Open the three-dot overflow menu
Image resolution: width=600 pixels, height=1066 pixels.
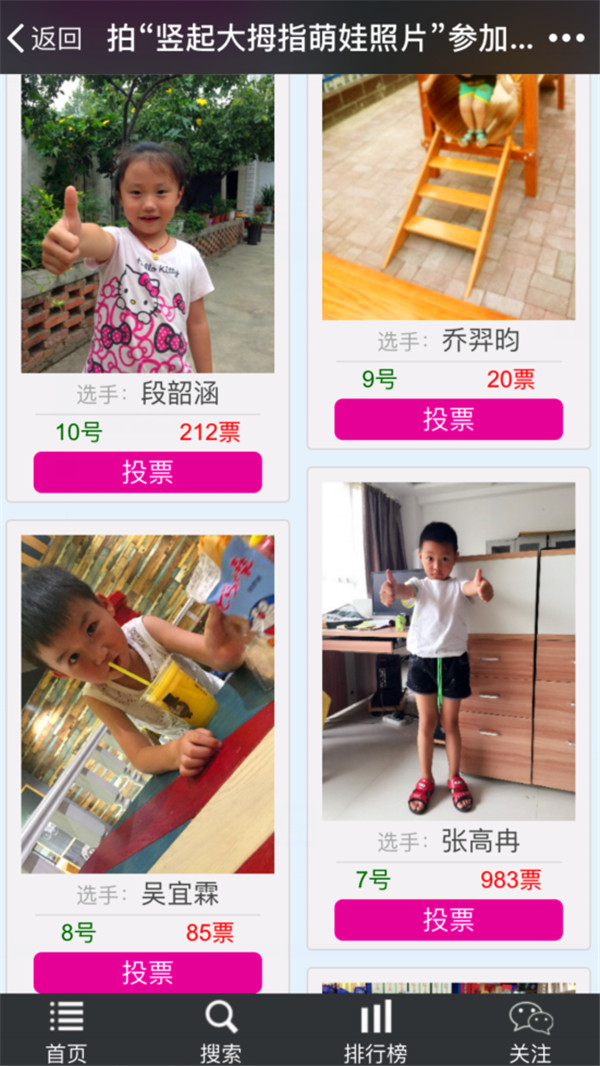coord(566,38)
